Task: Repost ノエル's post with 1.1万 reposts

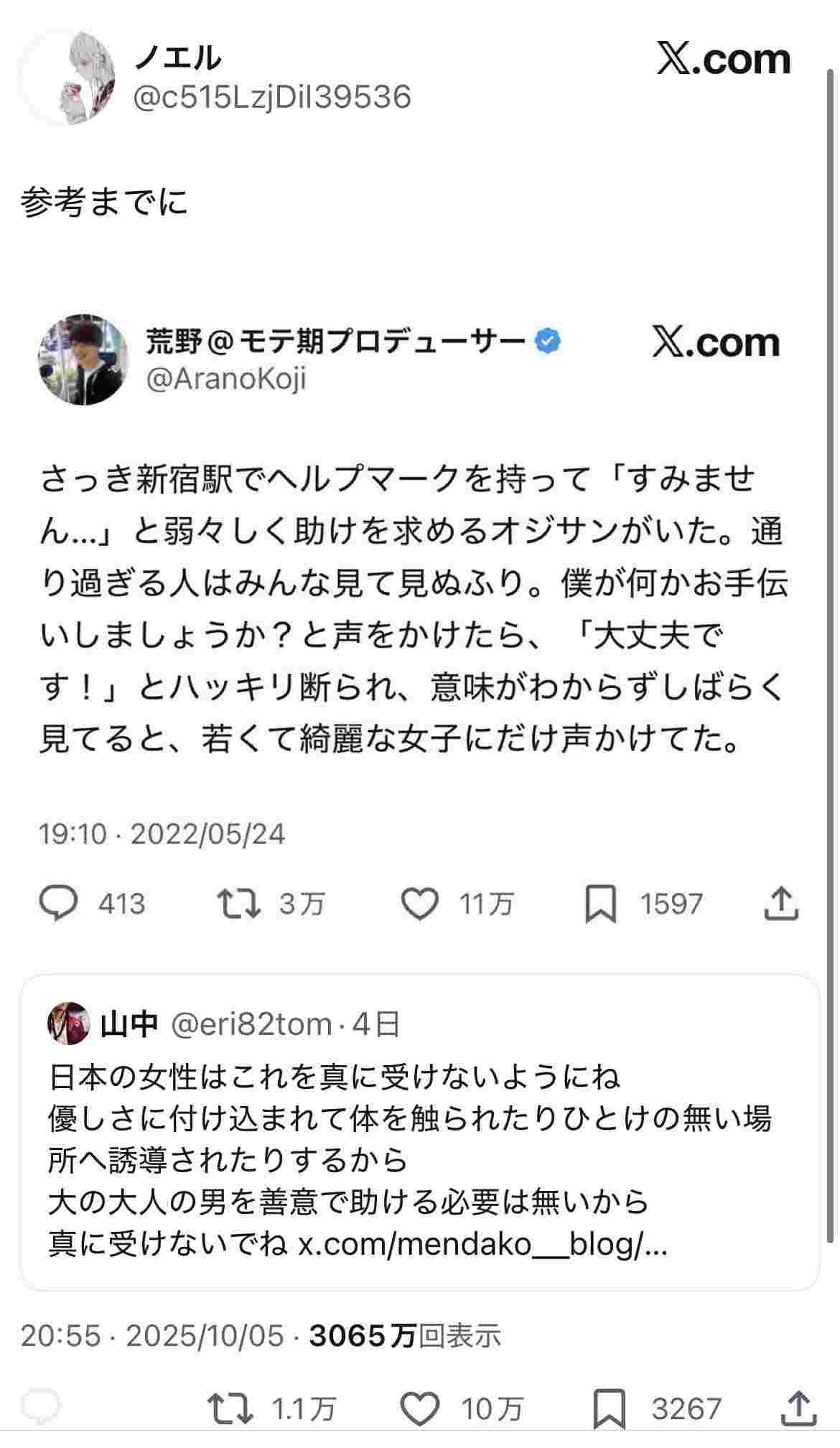Action: [x=230, y=1408]
